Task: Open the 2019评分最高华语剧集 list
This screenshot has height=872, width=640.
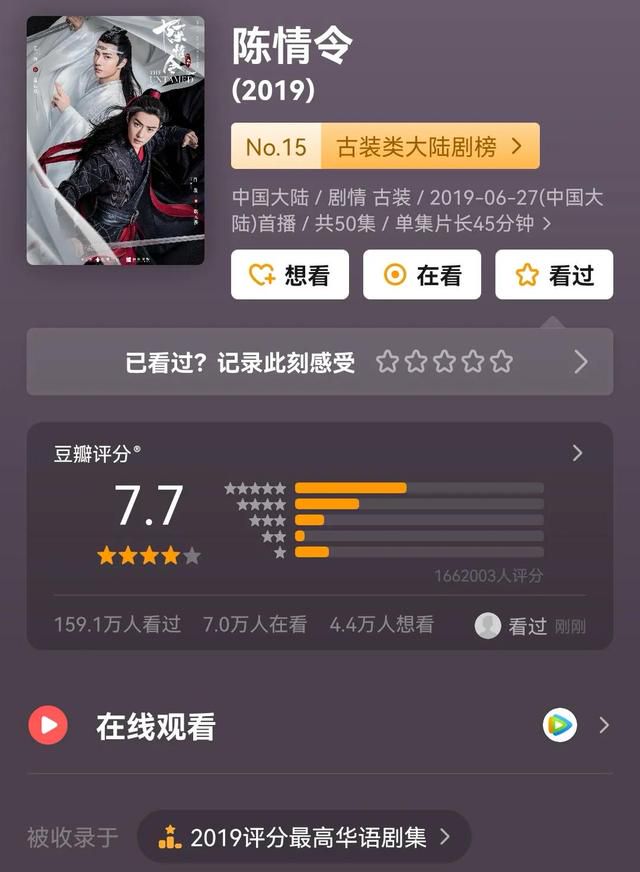Action: click(x=304, y=837)
